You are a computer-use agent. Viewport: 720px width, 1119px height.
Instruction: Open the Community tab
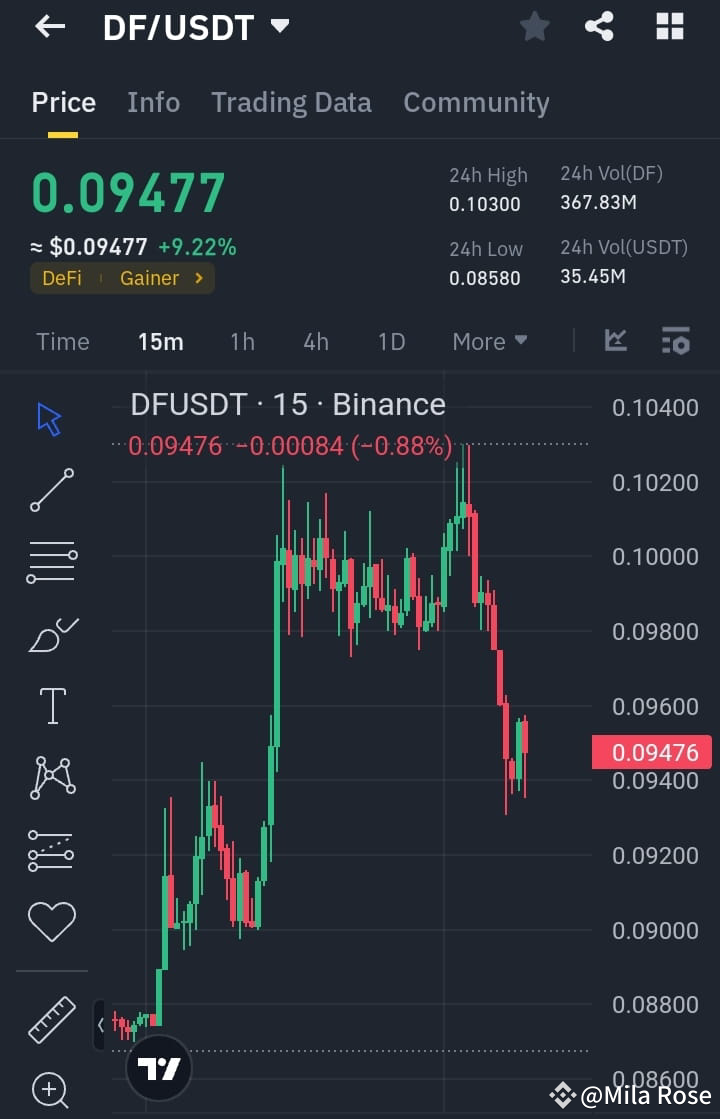coord(476,102)
